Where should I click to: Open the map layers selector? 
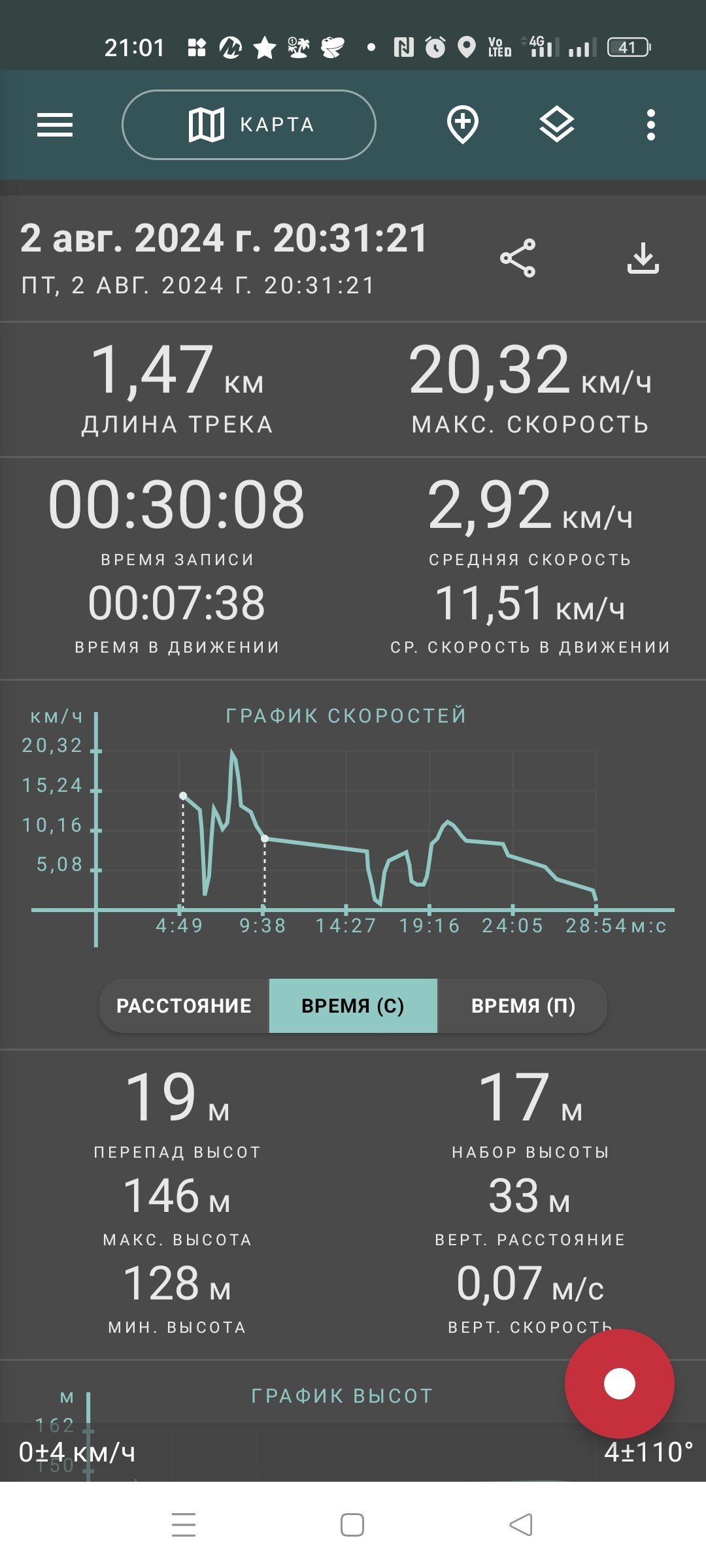(556, 125)
